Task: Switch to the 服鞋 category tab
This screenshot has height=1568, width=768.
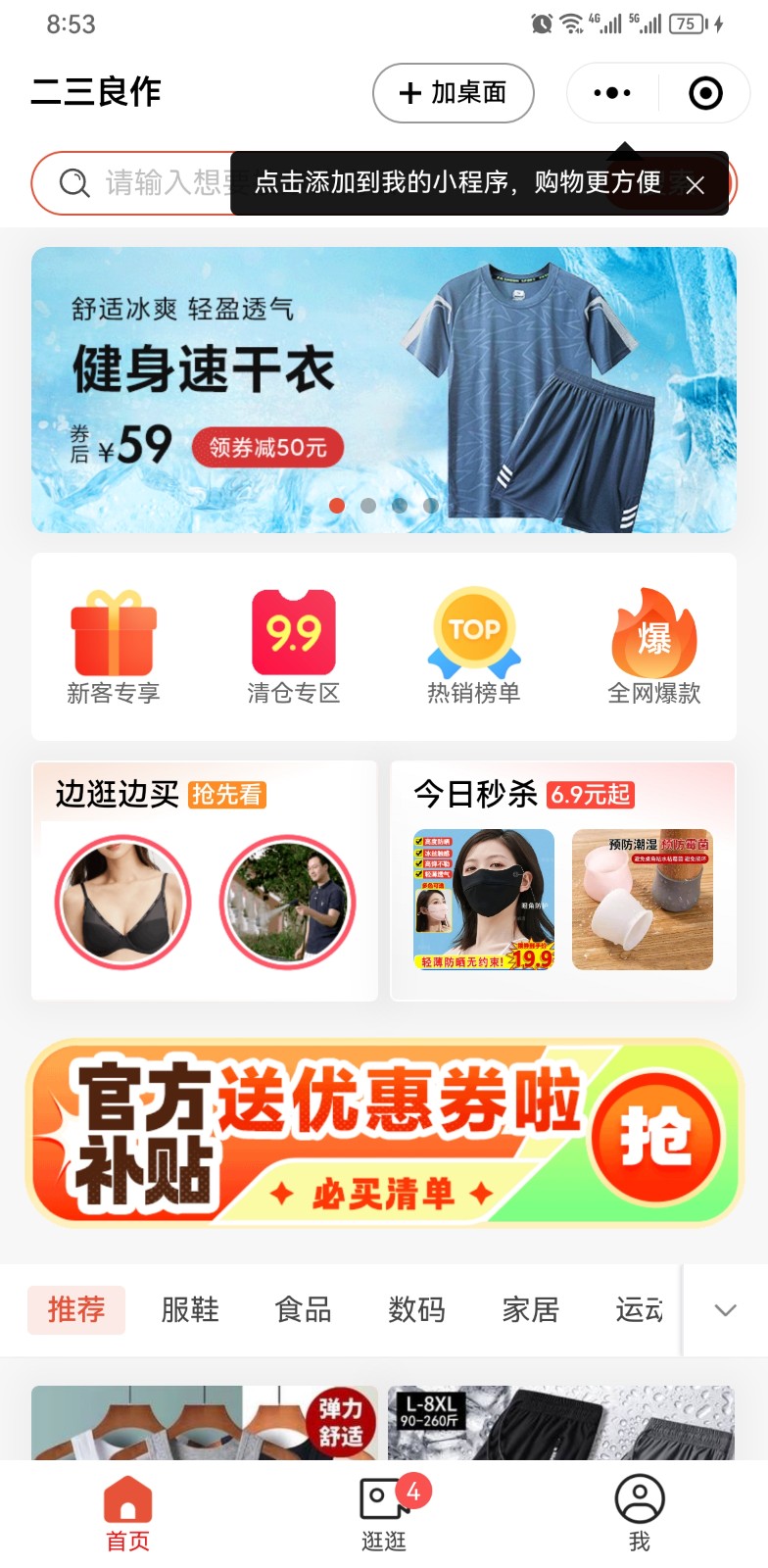Action: (190, 1309)
